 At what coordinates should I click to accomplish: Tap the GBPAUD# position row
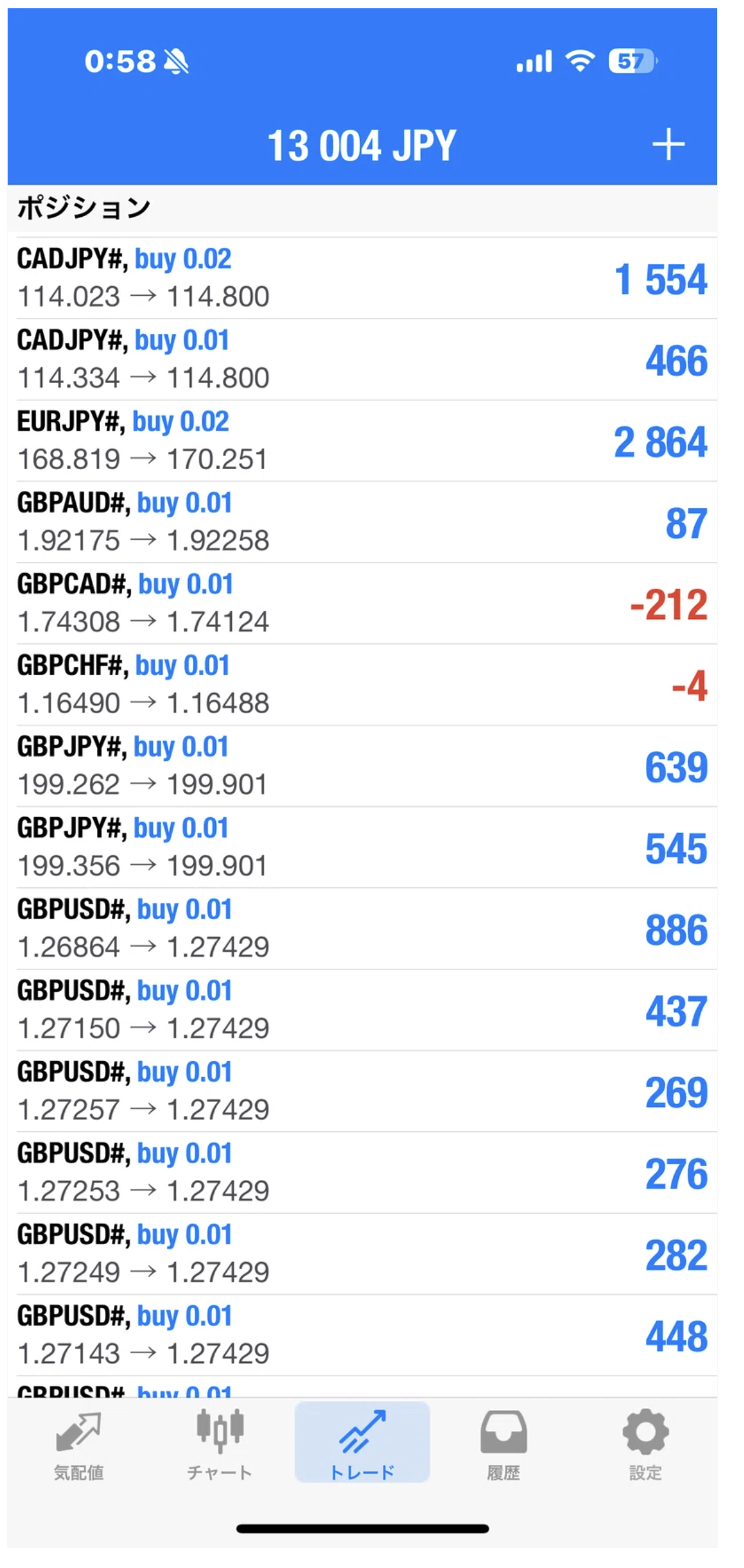(x=362, y=522)
